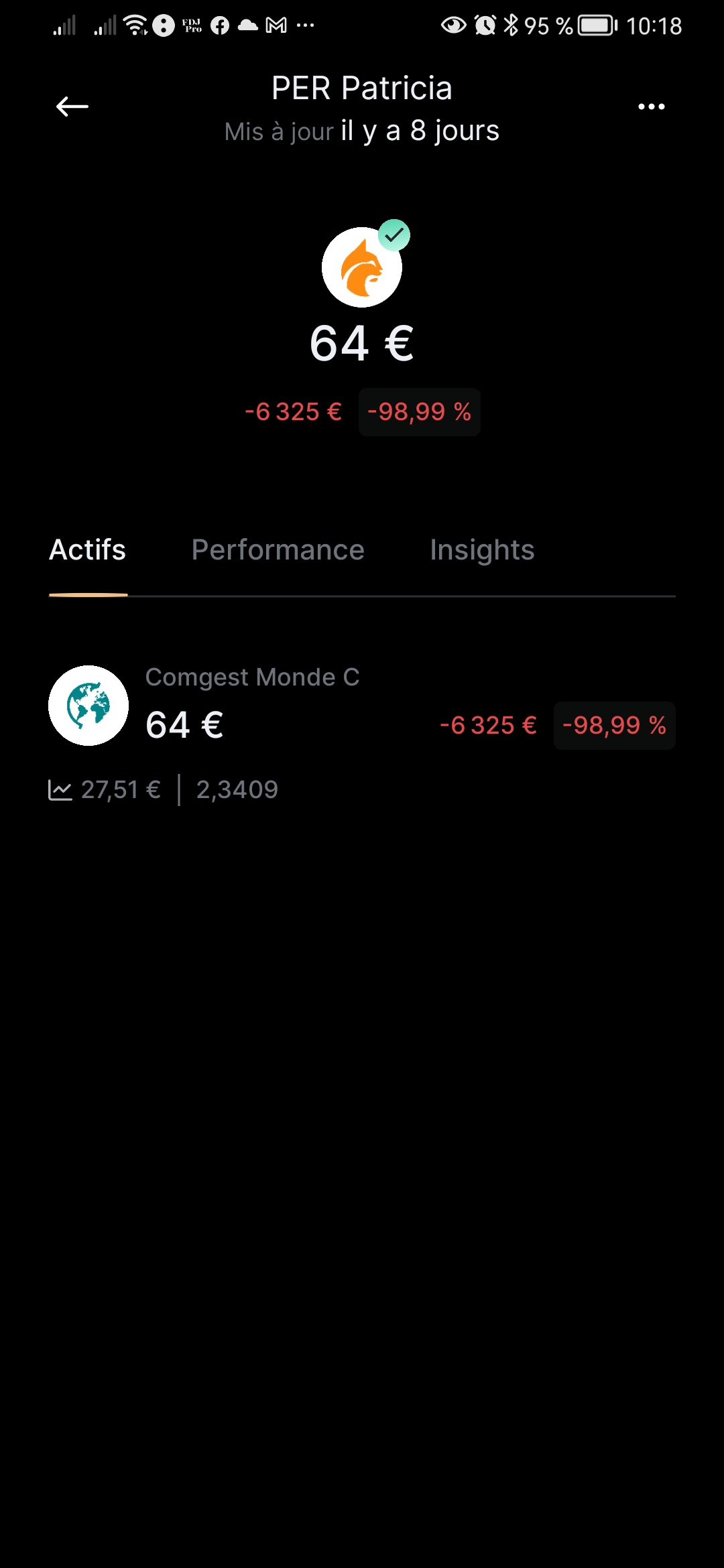The width and height of the screenshot is (724, 1568).
Task: Switch to the Insights tab
Action: [482, 550]
